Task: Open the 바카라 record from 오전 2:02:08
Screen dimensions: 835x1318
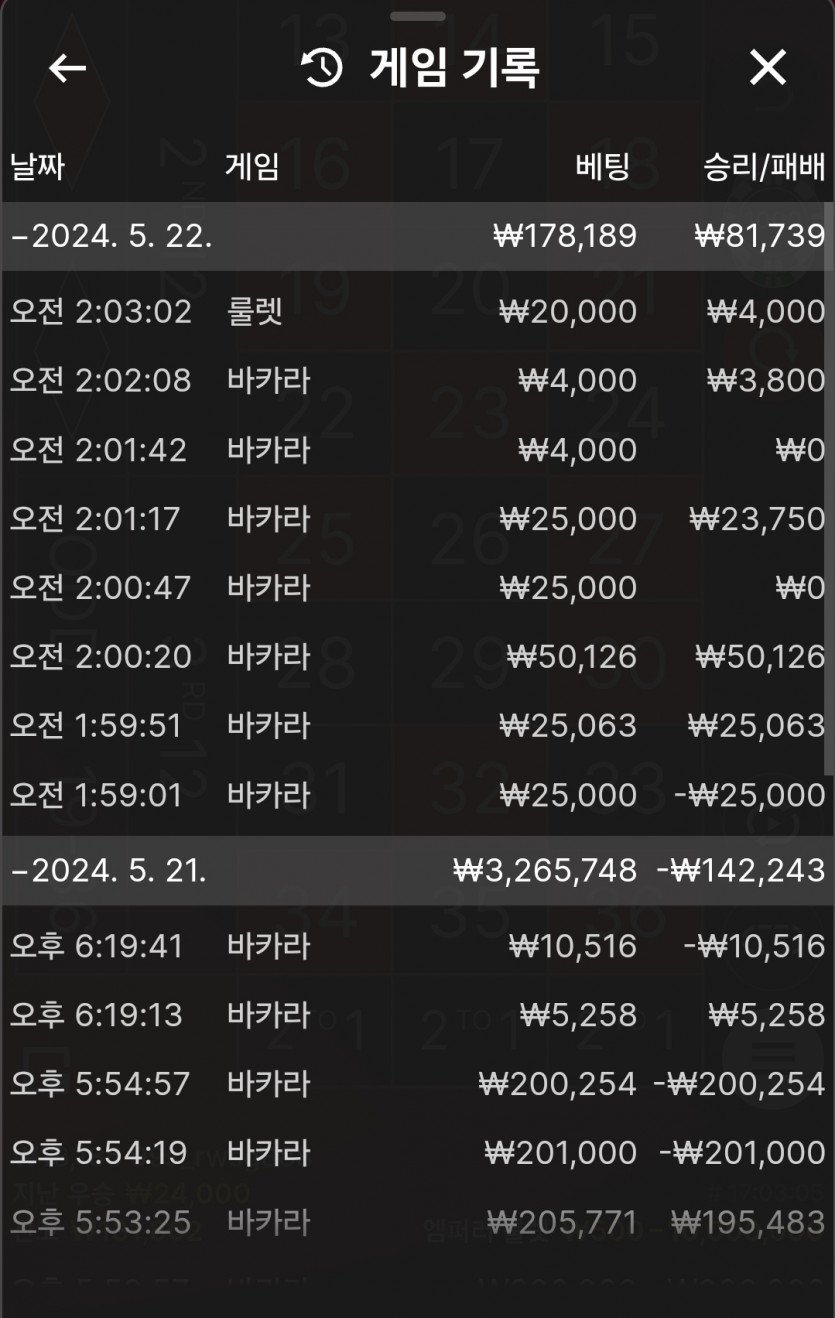Action: [x=417, y=381]
